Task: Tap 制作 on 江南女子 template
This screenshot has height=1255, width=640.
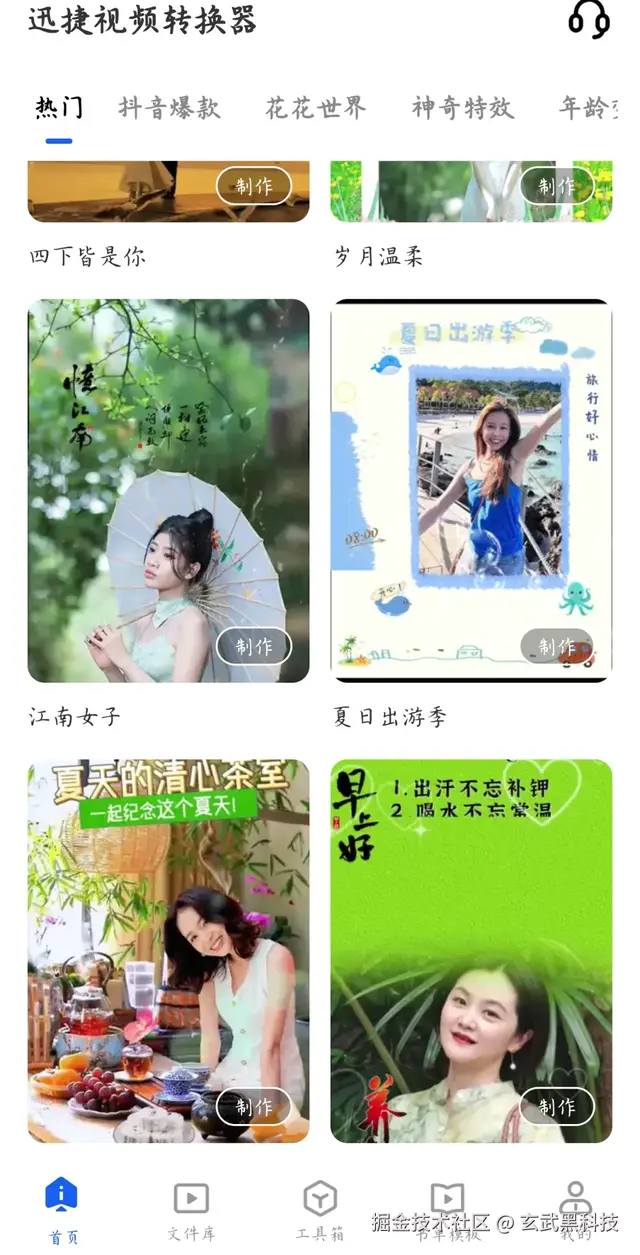Action: point(254,647)
